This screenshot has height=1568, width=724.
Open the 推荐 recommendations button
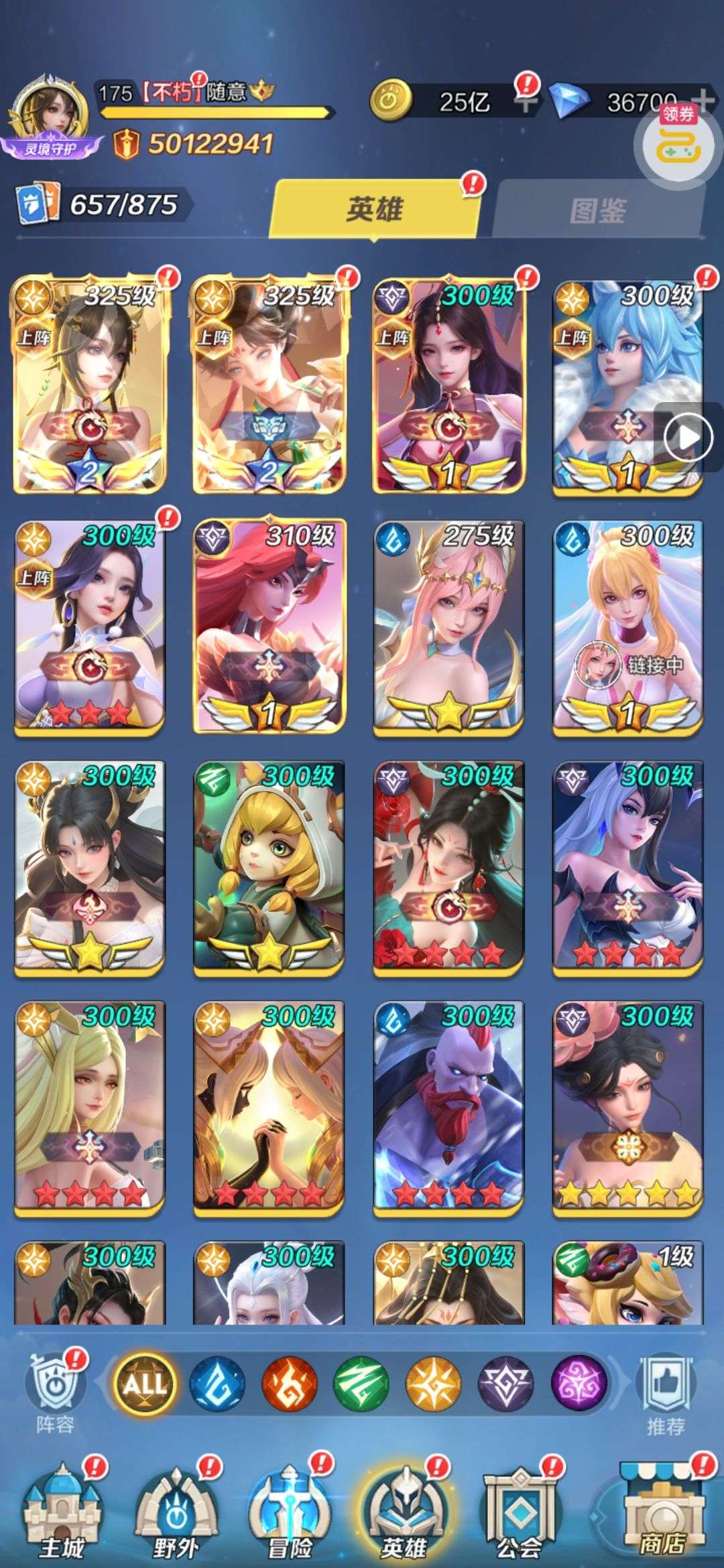[x=665, y=1394]
